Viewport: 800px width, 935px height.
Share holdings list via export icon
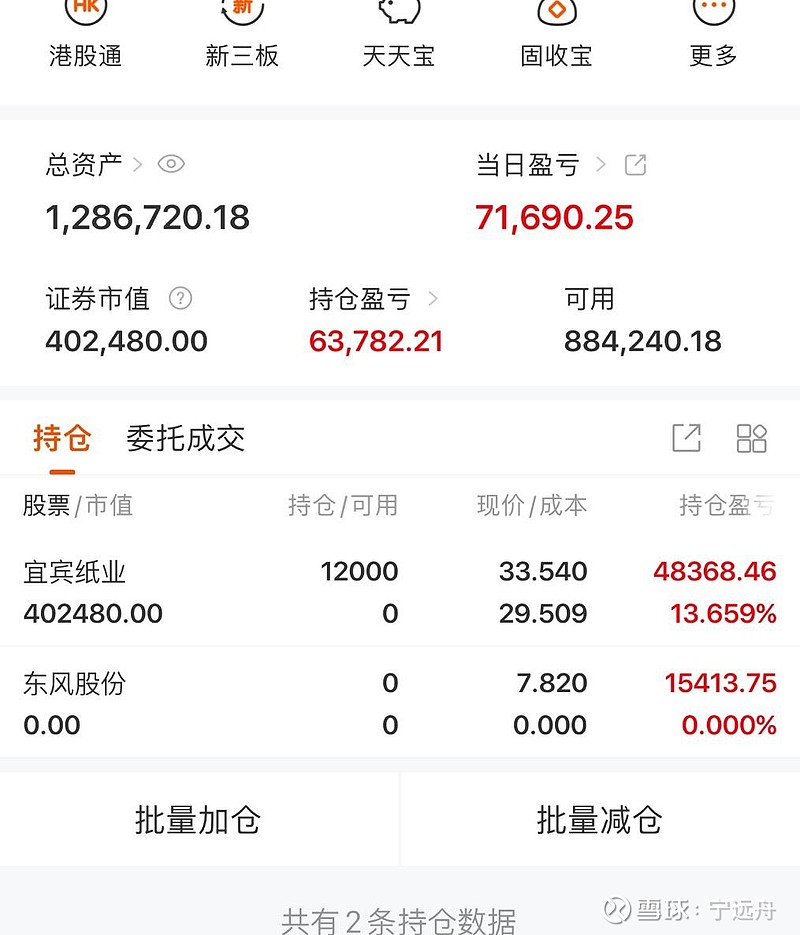(686, 438)
